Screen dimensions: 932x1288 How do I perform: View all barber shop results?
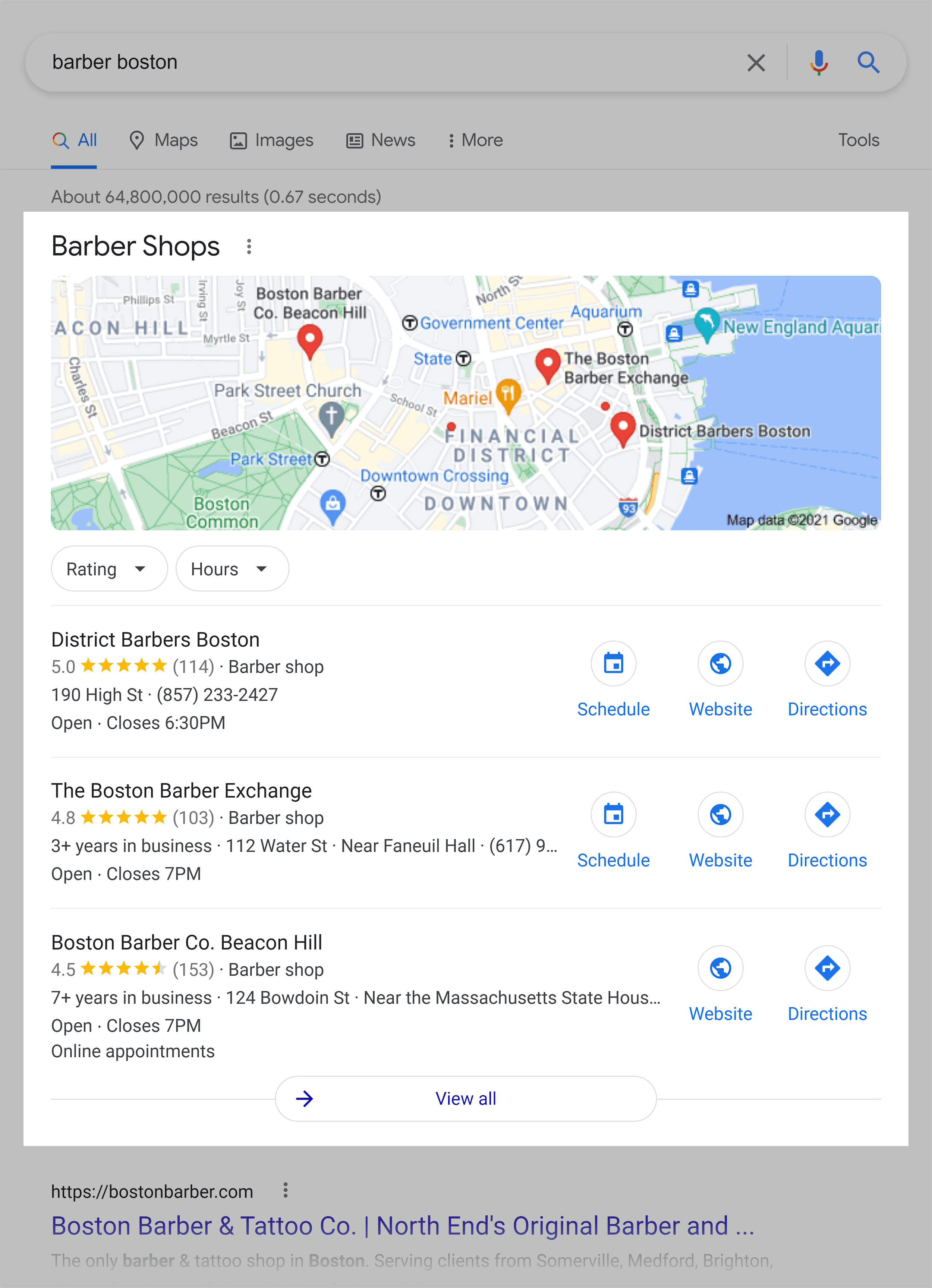tap(466, 1099)
